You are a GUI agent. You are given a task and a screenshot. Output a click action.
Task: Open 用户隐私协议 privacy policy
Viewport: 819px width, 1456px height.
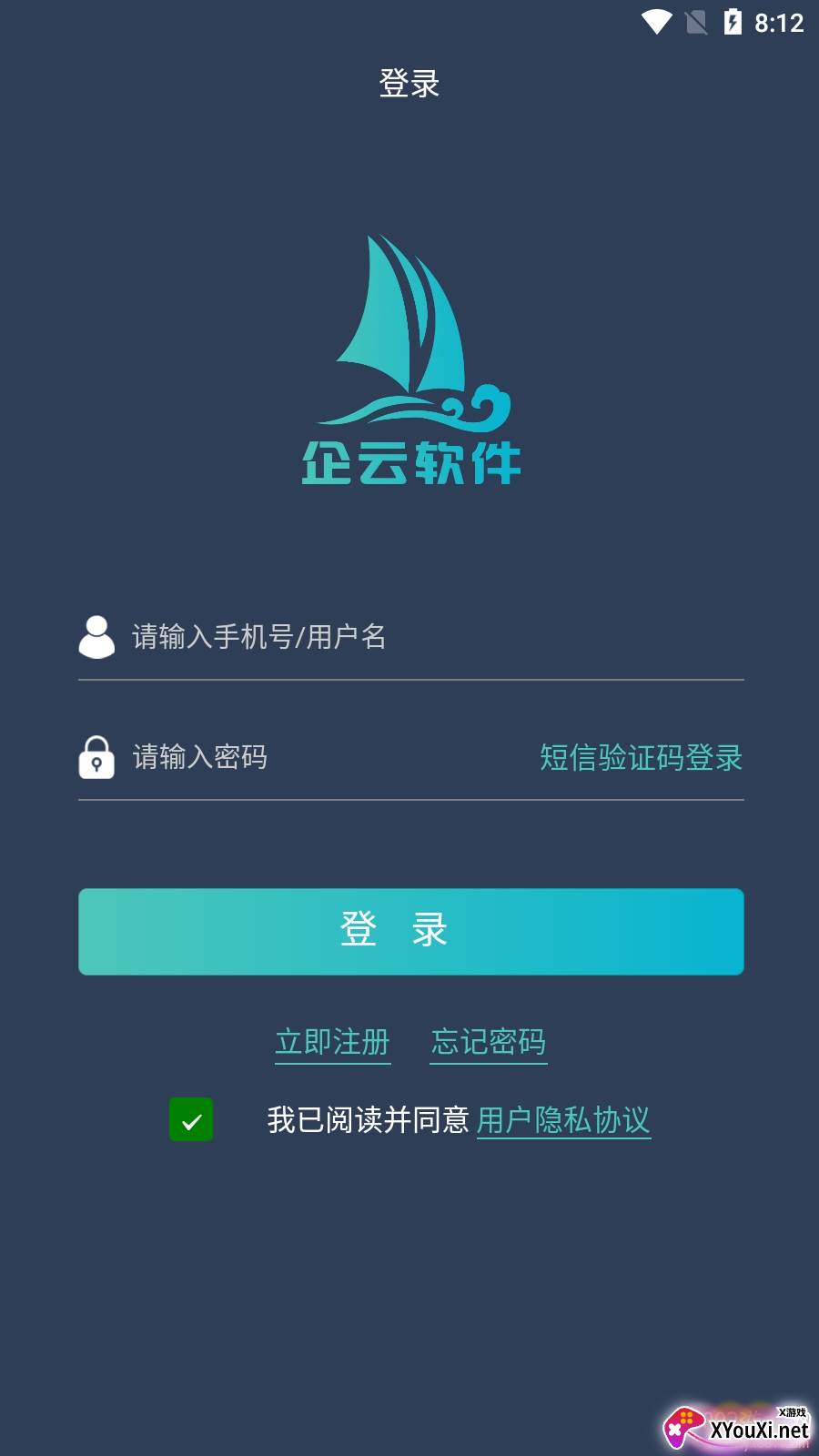[564, 1120]
